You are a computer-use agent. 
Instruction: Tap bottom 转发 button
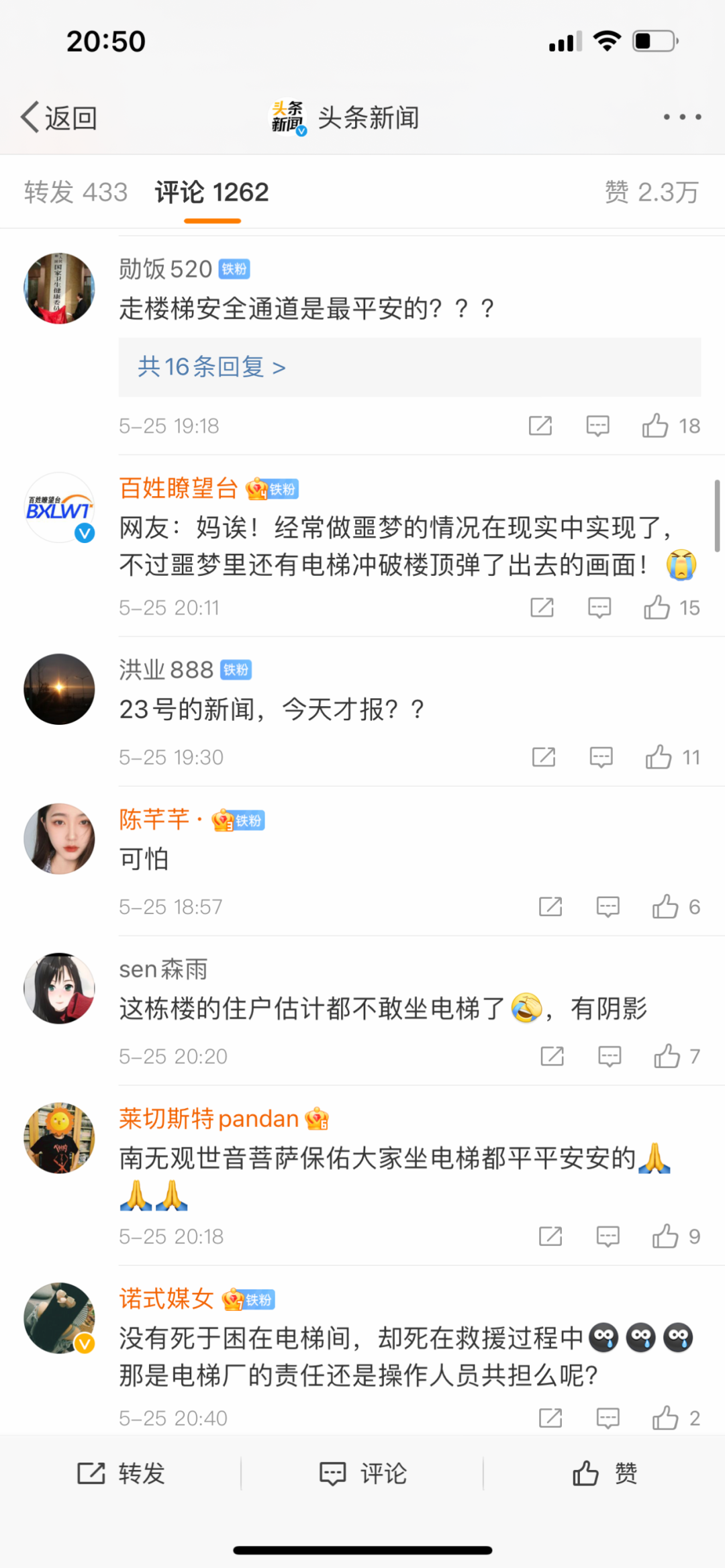(121, 1473)
